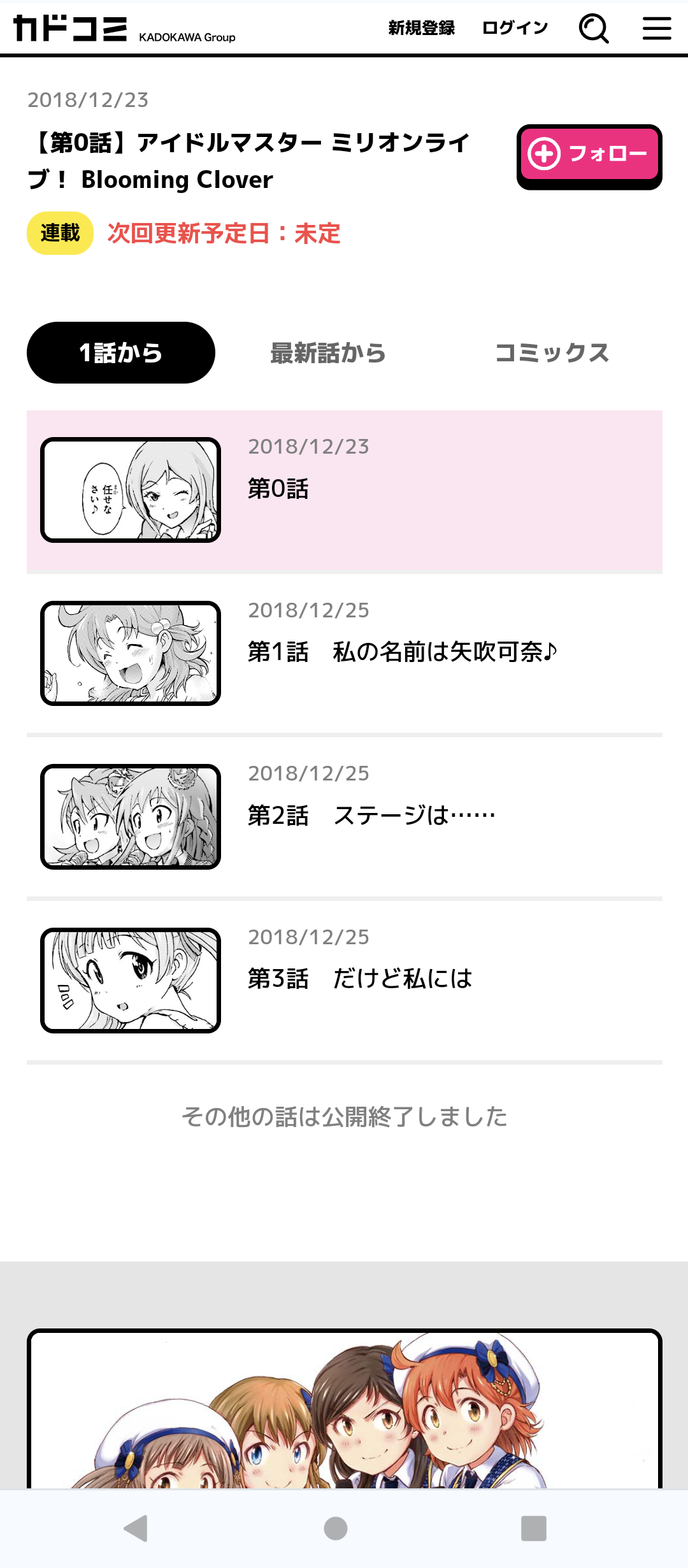Read 第2話 ステージは……
The image size is (688, 1568).
coord(345,817)
